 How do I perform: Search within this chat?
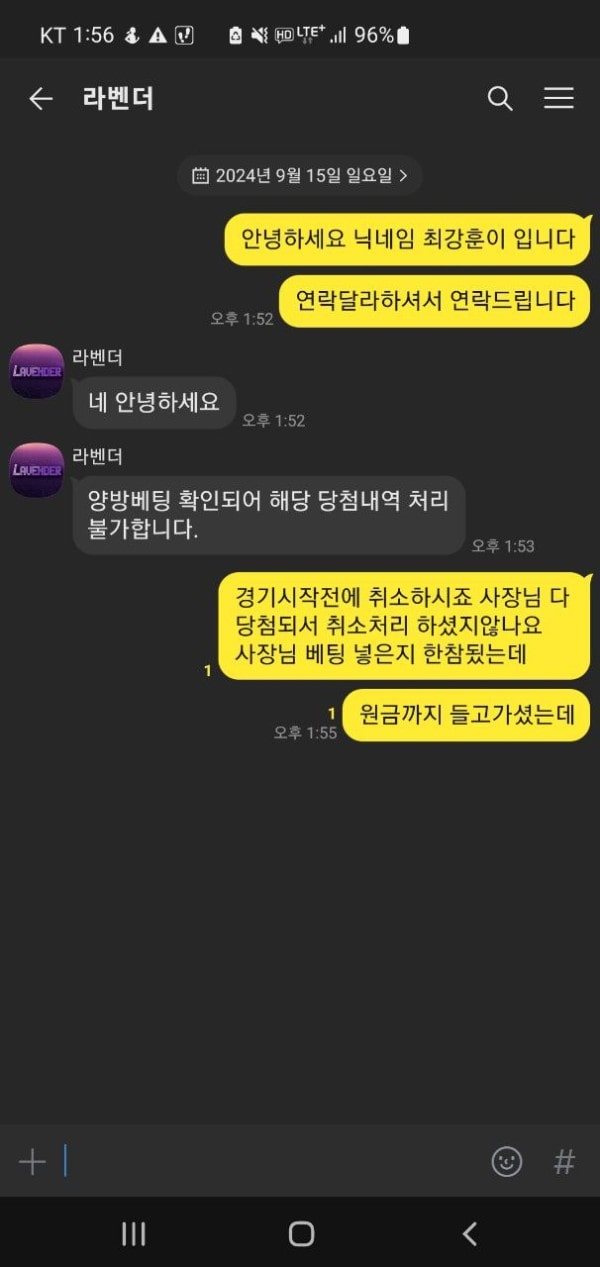coord(500,98)
